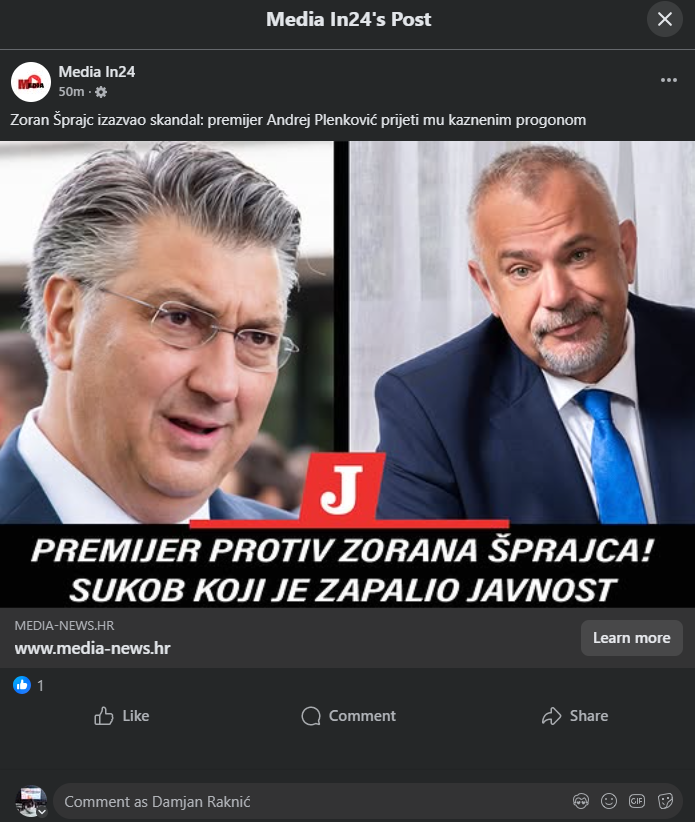Share the Media In24 post
The height and width of the screenshot is (822, 695).
[x=574, y=716]
